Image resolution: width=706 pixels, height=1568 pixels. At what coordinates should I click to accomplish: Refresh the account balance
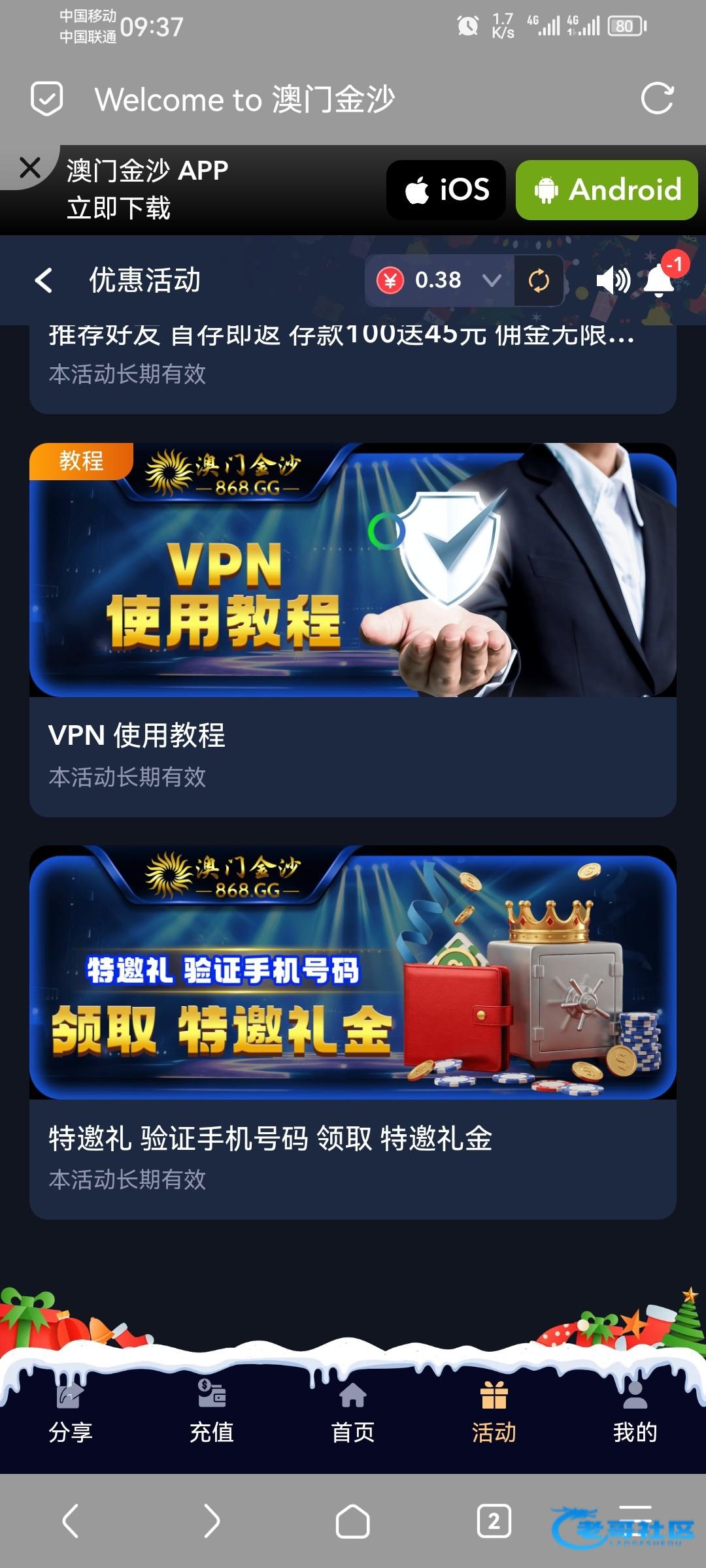click(x=539, y=281)
